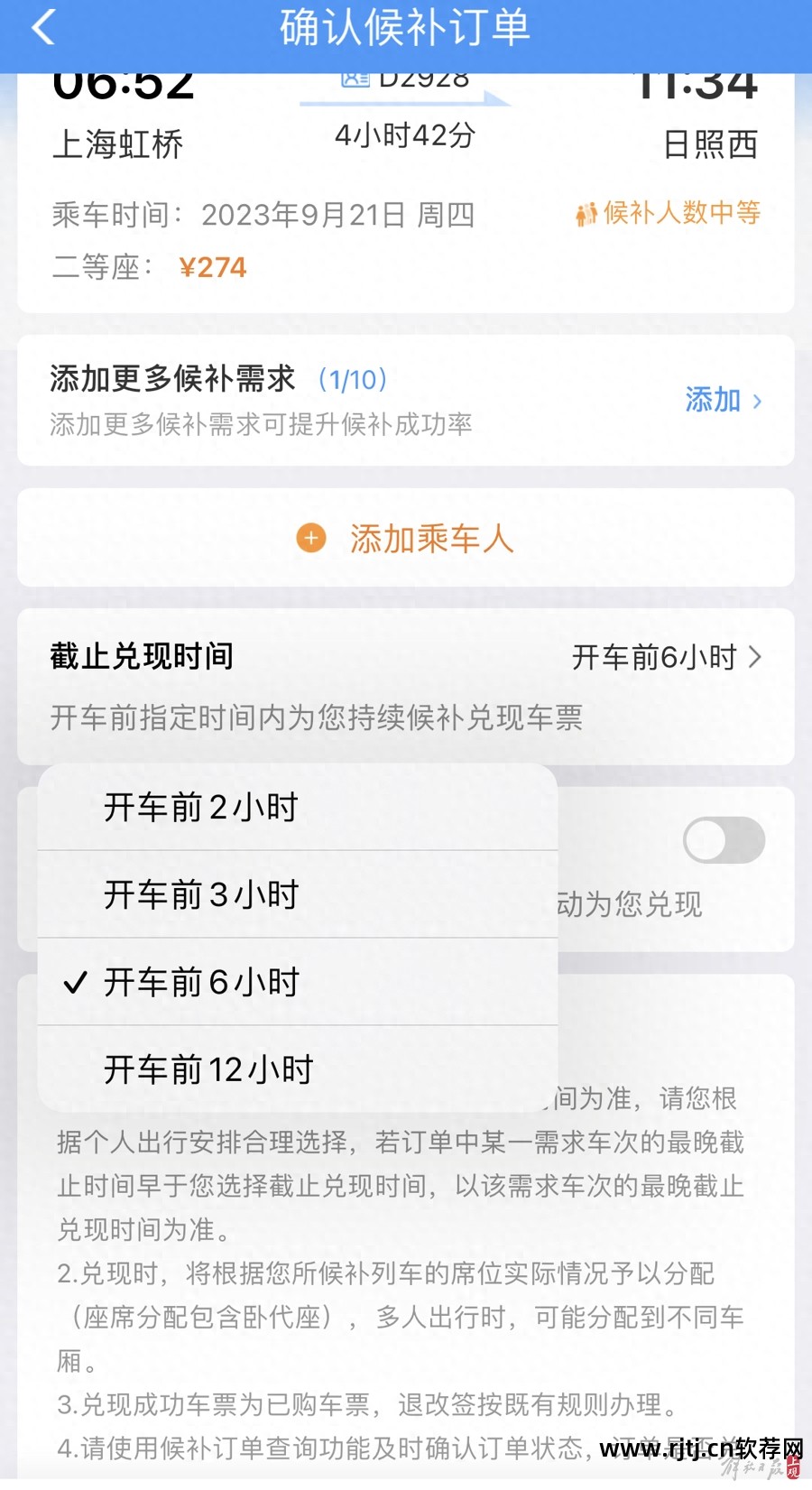Tap 添加乘车人 to add a passenger
This screenshot has height=1490, width=812.
click(x=430, y=538)
